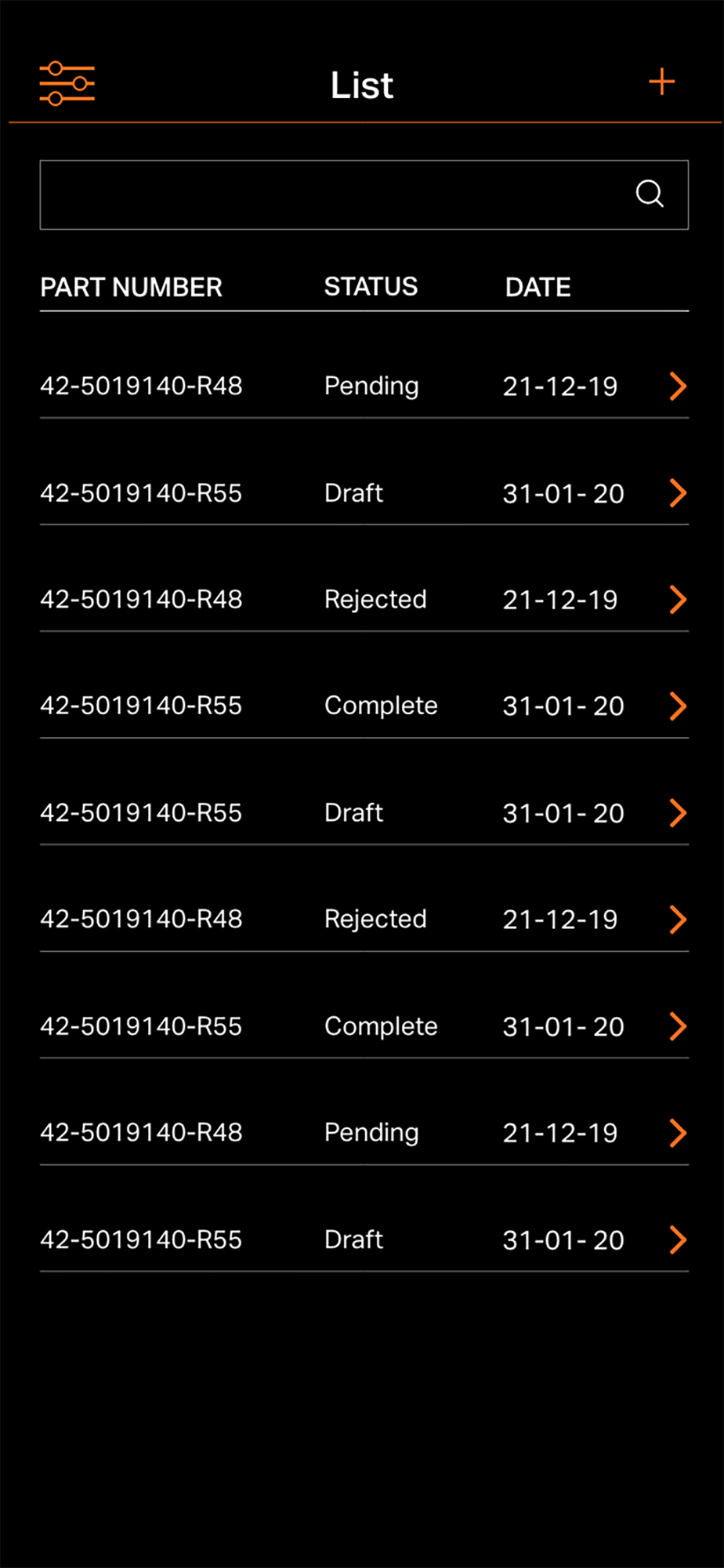Open the first Draft row for 42-5019140-R55
724x1568 pixels.
pos(364,493)
